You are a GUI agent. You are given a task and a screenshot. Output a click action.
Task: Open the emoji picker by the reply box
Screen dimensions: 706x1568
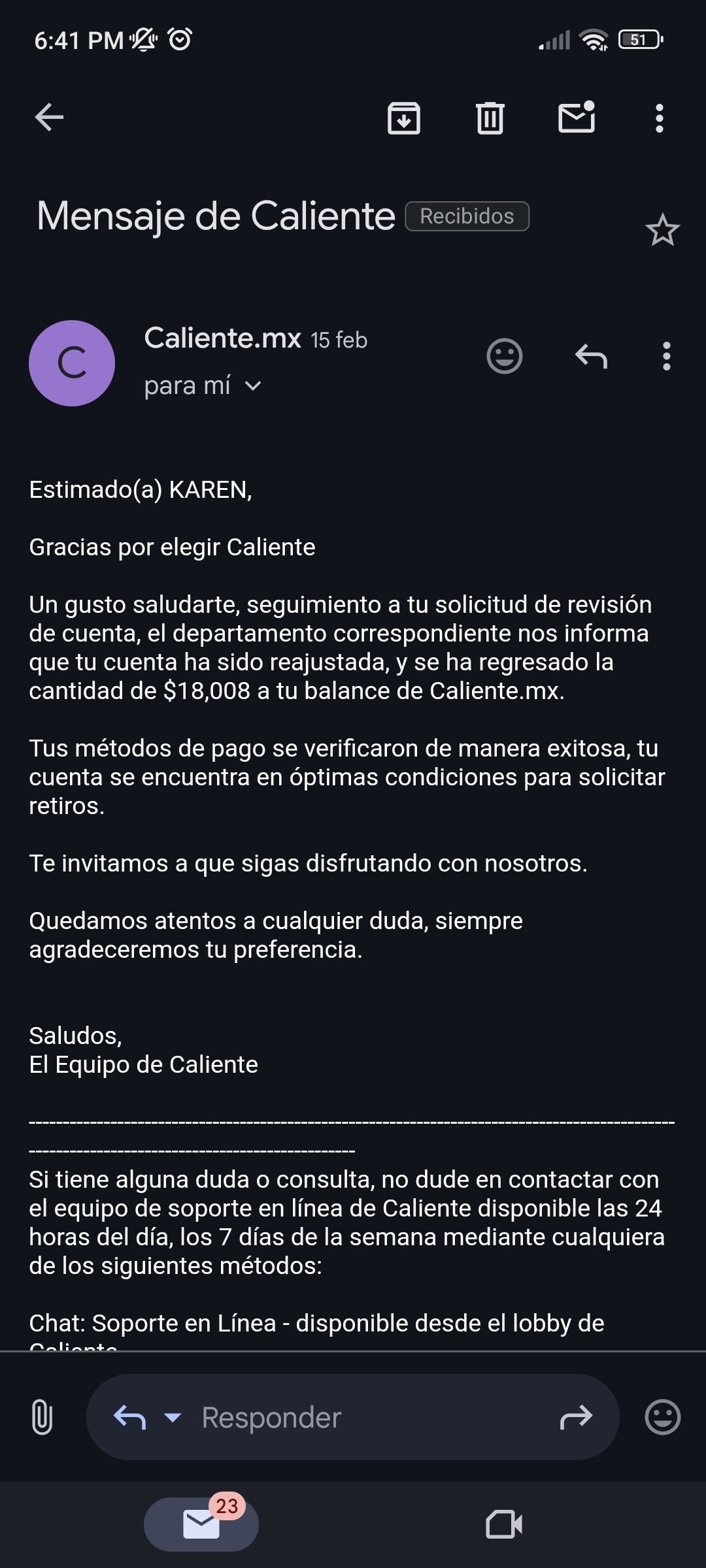[662, 1418]
